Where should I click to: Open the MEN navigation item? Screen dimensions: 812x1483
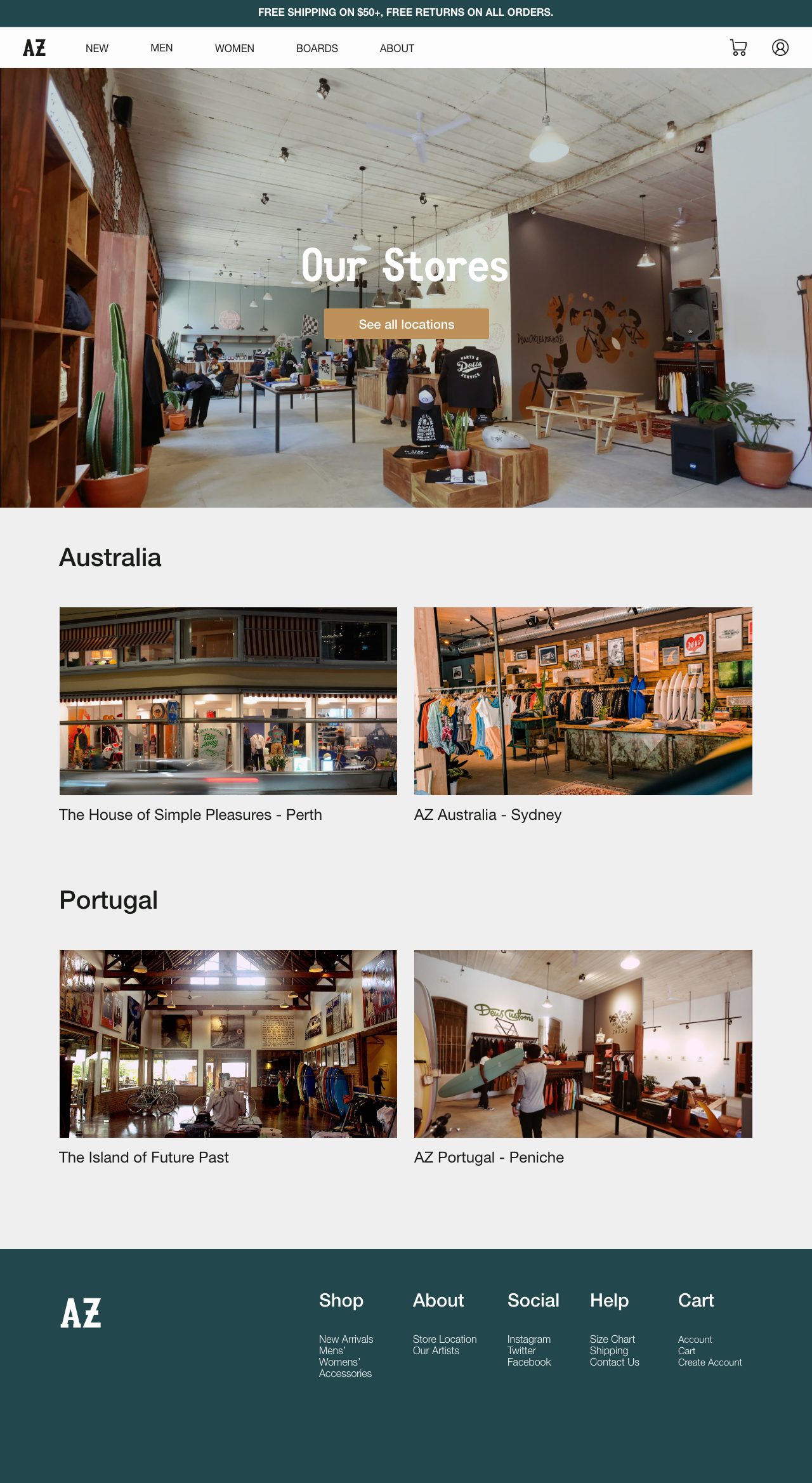pos(161,48)
